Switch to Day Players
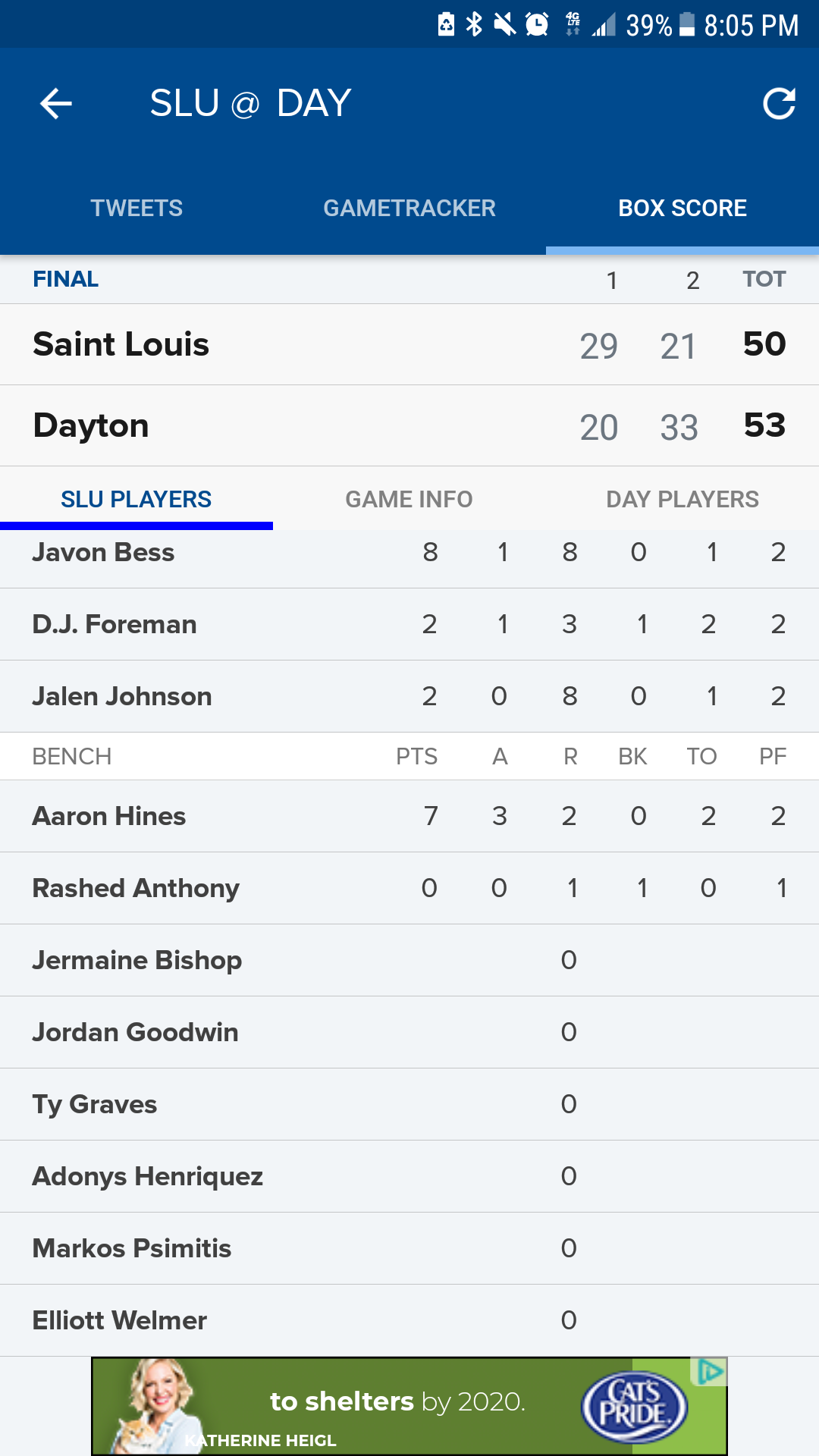The height and width of the screenshot is (1456, 819). [x=682, y=499]
